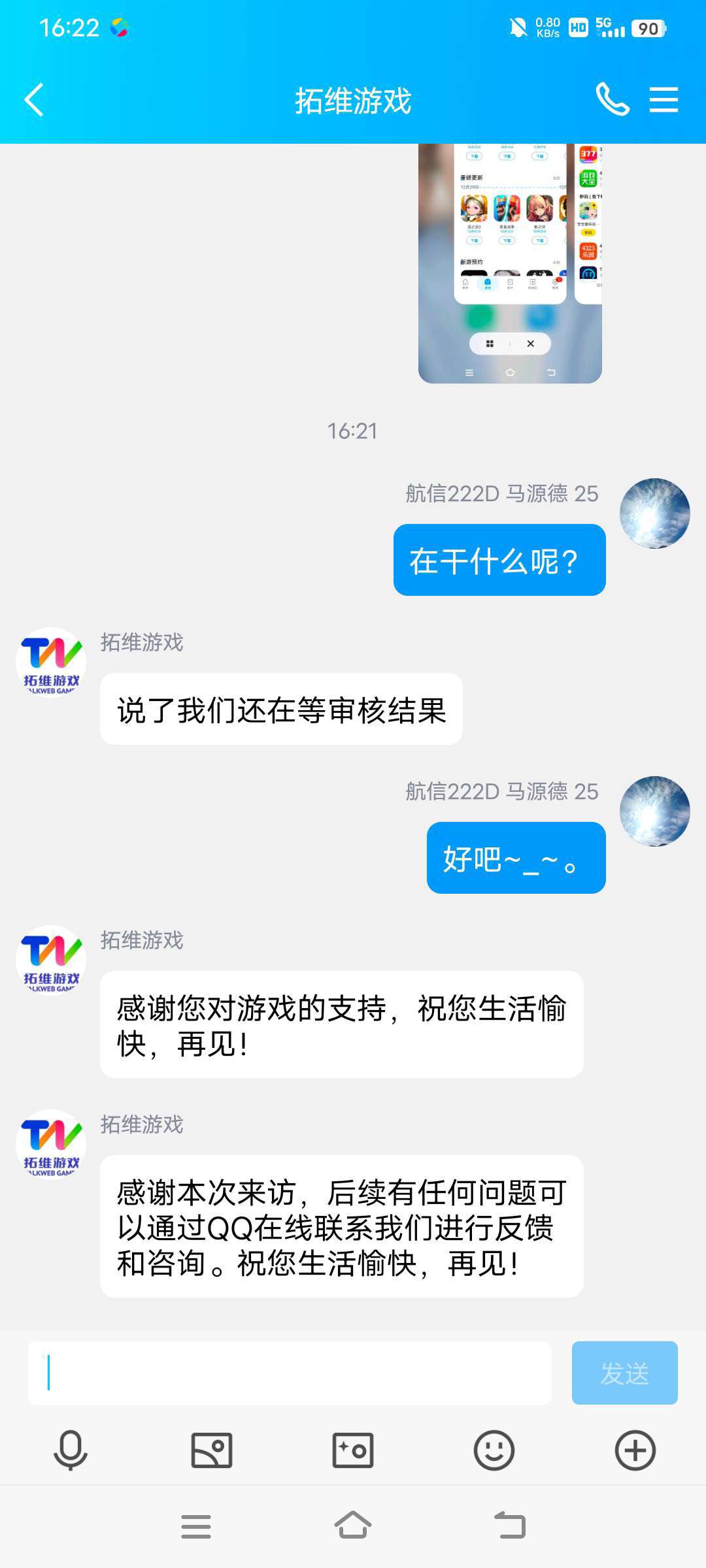Open the camera to take a photo
This screenshot has height=1568, width=706.
(x=353, y=1450)
